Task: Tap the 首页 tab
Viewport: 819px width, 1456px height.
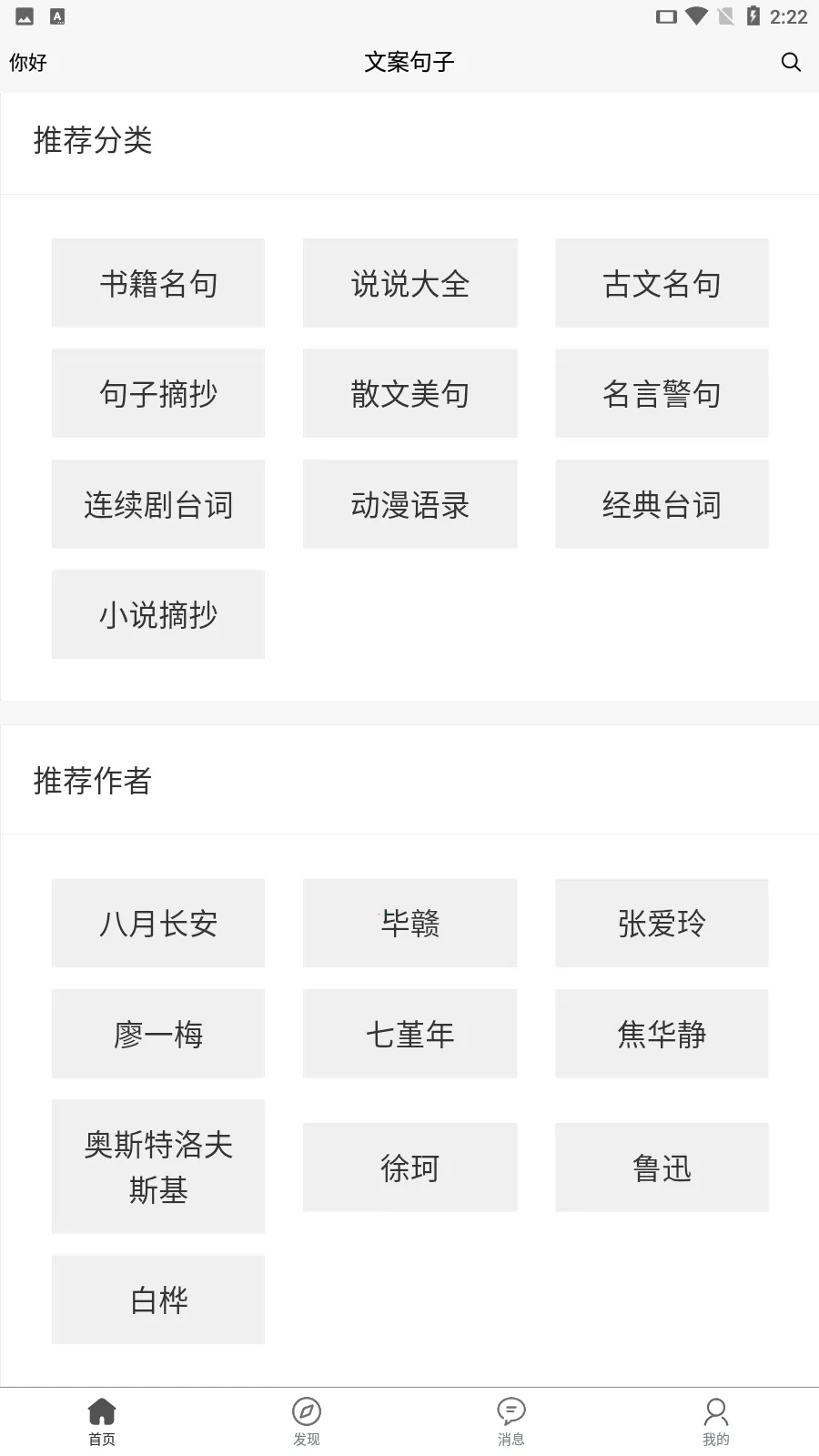Action: click(102, 1421)
